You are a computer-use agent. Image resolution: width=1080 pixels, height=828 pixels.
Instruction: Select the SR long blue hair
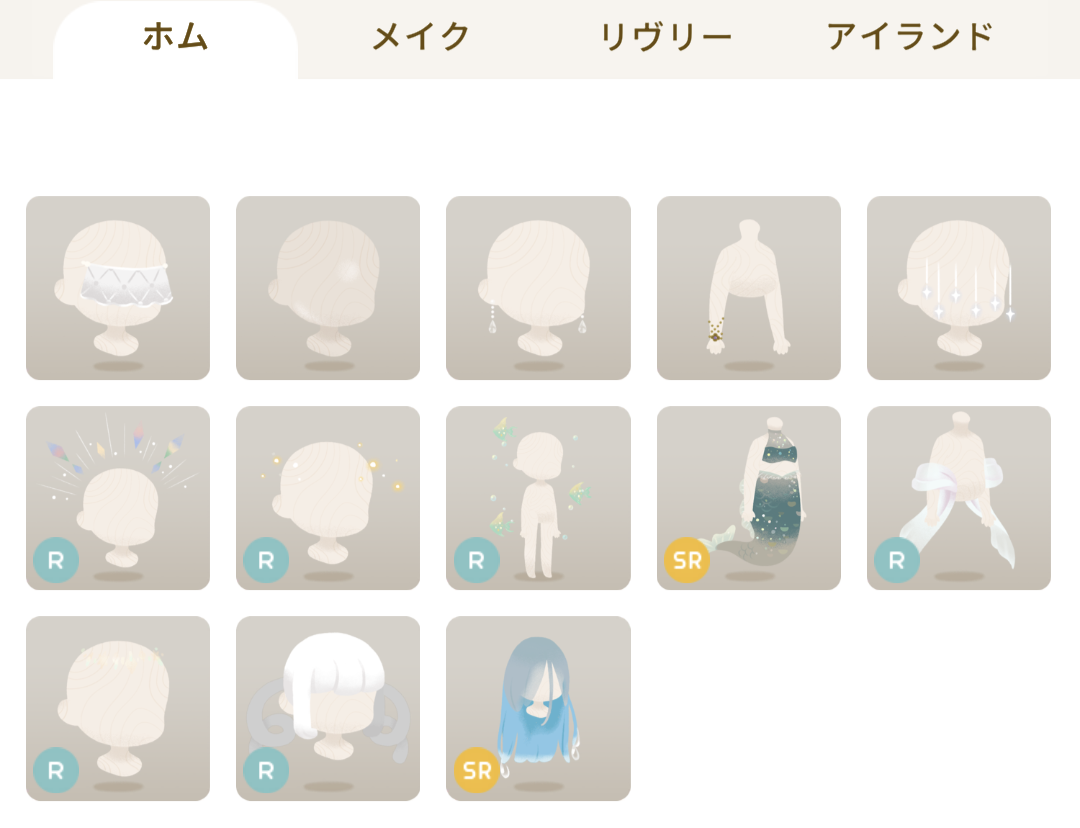[x=538, y=708]
